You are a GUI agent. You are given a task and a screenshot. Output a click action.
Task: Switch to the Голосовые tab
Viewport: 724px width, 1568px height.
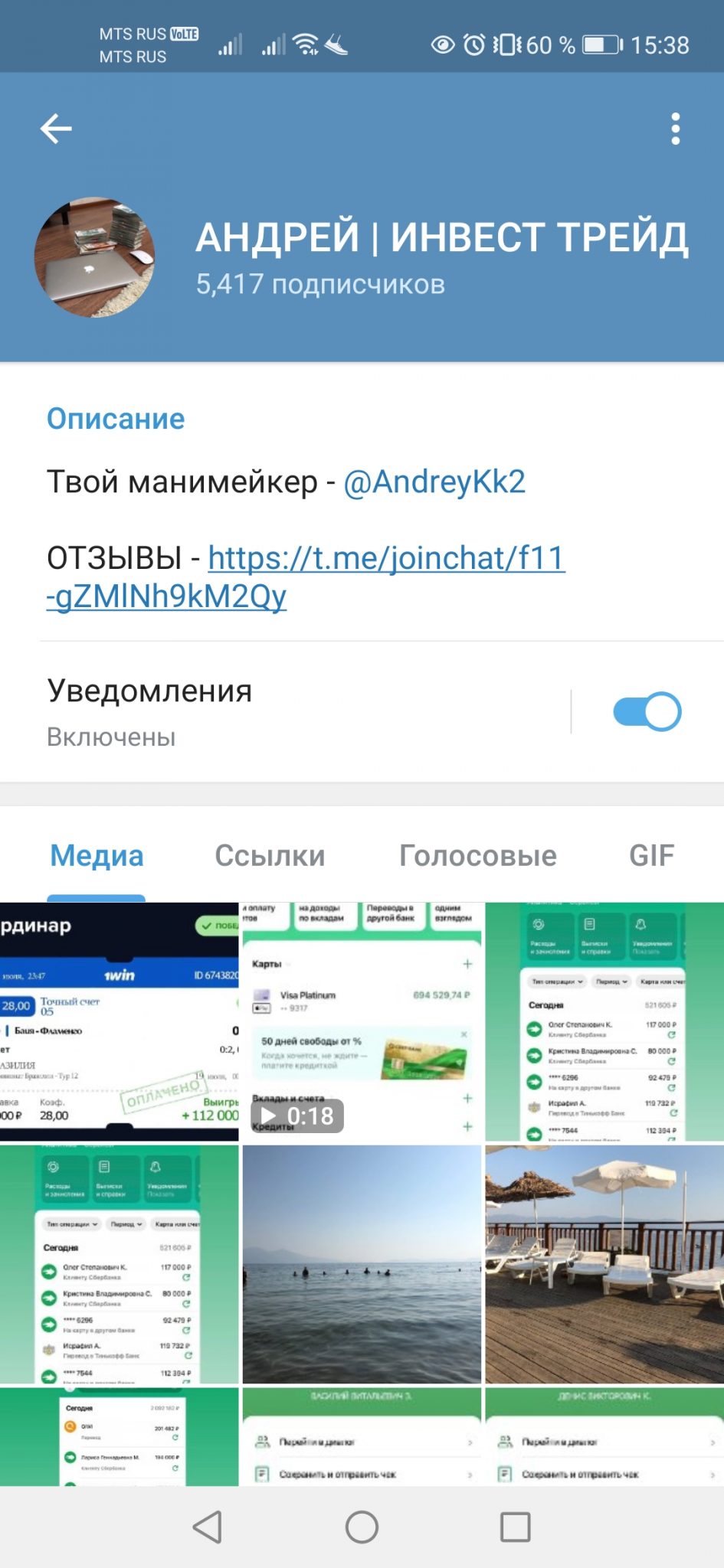point(478,856)
